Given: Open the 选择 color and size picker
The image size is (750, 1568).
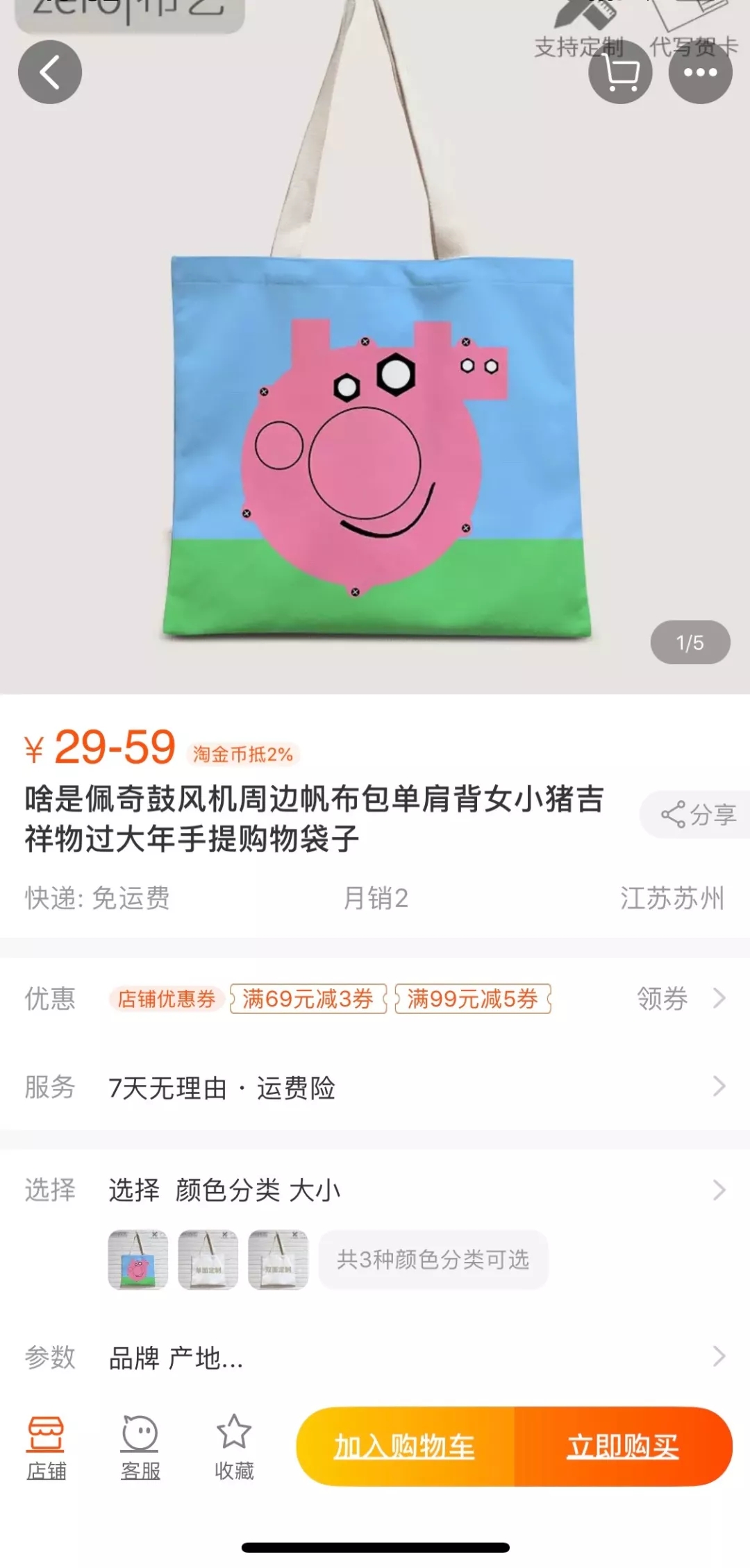Looking at the screenshot, I should 375,1190.
